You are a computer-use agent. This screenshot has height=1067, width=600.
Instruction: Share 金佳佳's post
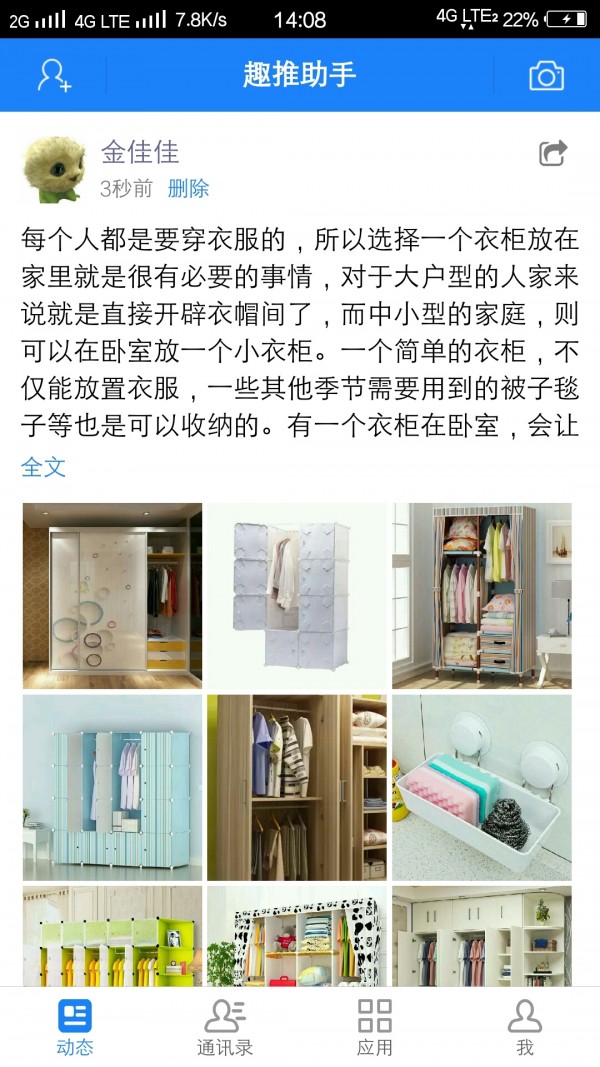(553, 153)
